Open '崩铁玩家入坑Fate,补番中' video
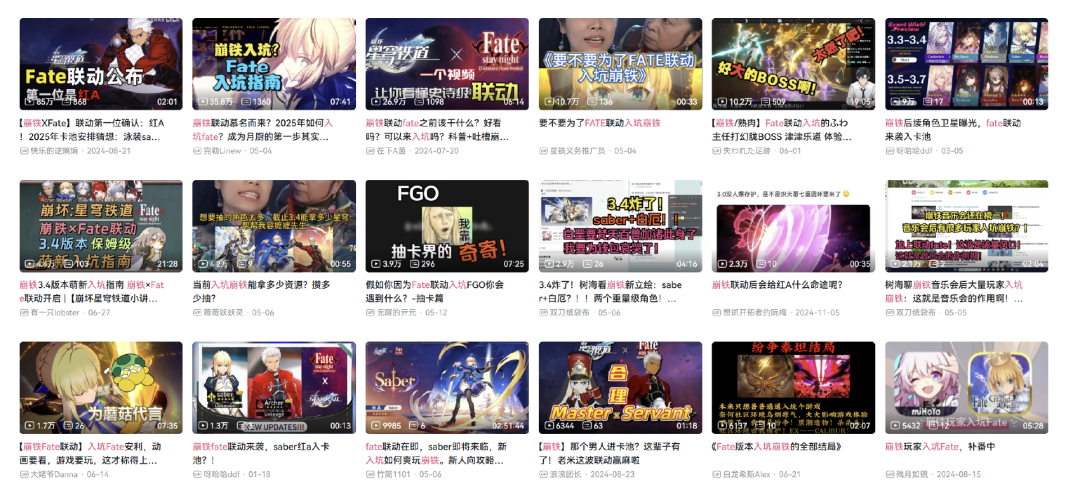Image resolution: width=1080 pixels, height=484 pixels. 966,387
